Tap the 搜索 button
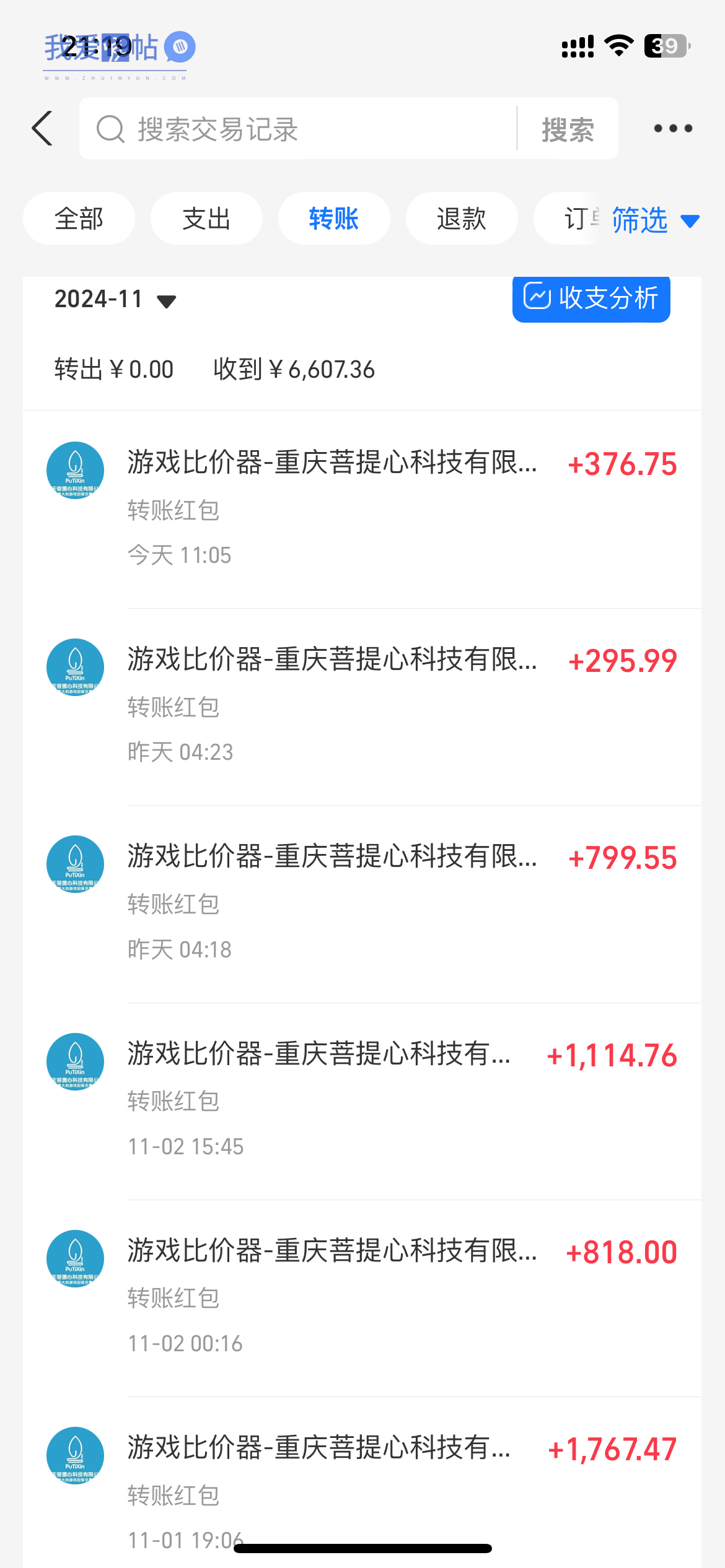Image resolution: width=725 pixels, height=1568 pixels. [x=568, y=129]
